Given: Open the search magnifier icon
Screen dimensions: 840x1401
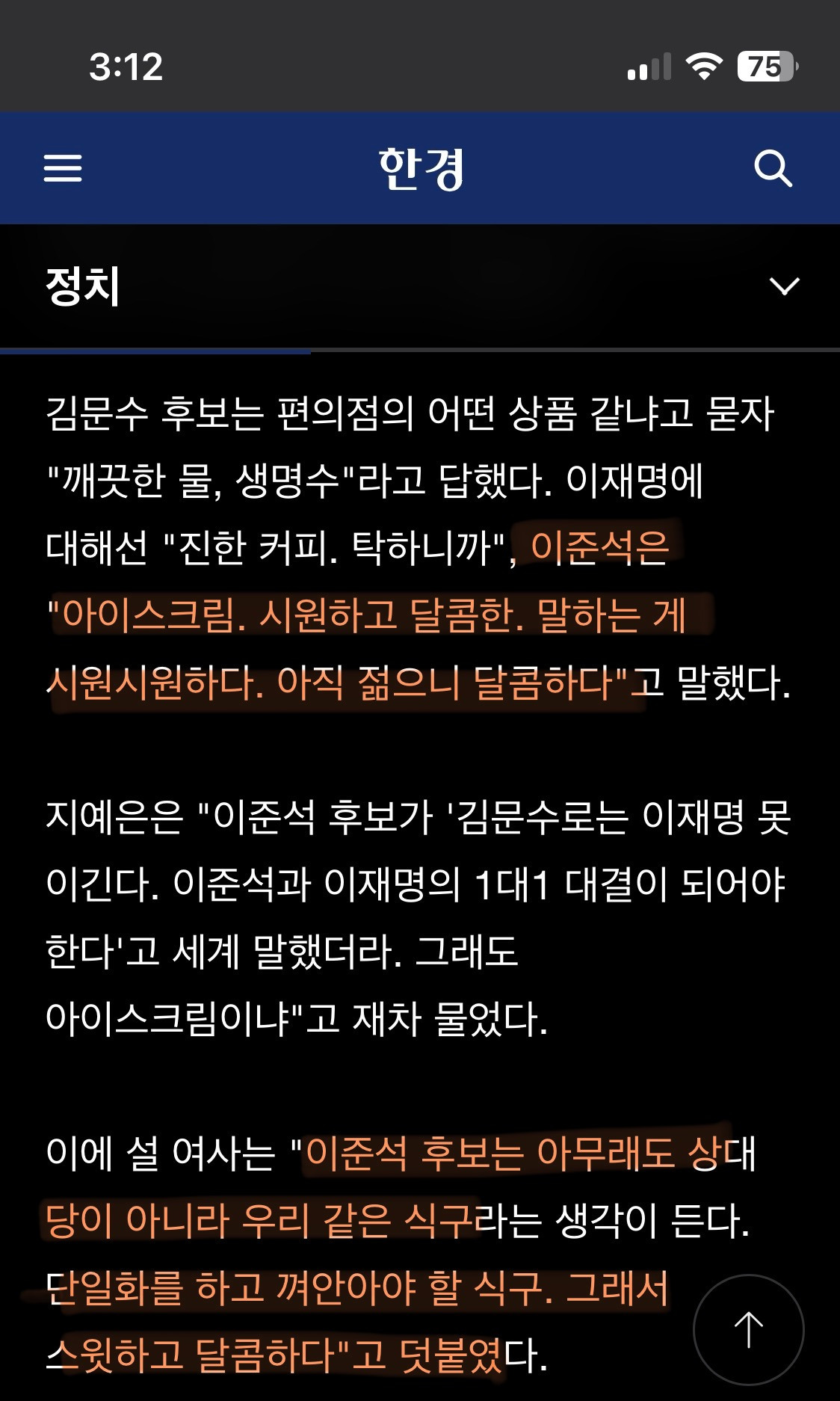Looking at the screenshot, I should pos(773,168).
